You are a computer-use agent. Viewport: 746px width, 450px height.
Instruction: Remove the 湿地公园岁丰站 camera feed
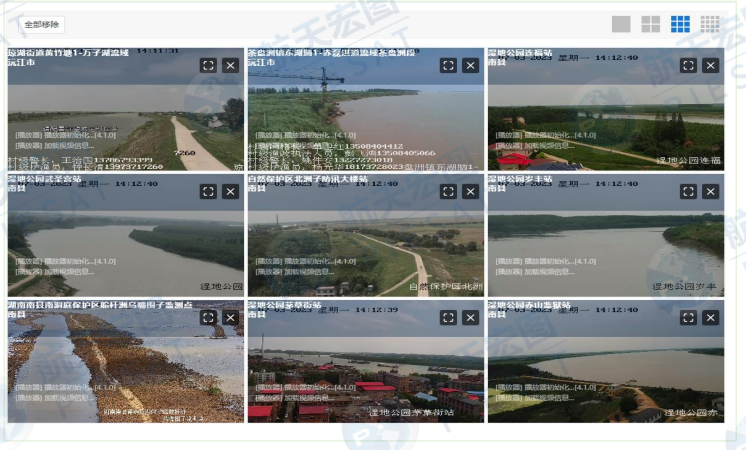(x=710, y=191)
